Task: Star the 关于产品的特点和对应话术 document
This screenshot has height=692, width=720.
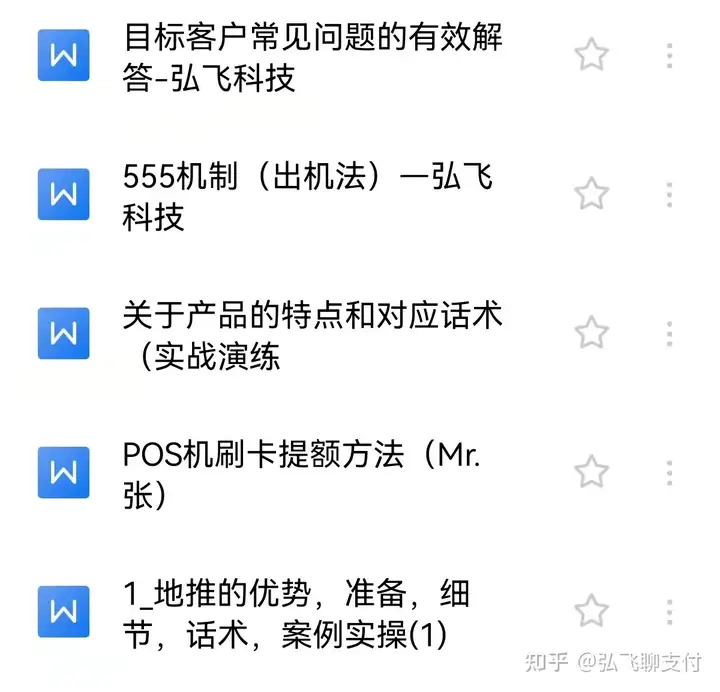Action: pyautogui.click(x=592, y=333)
